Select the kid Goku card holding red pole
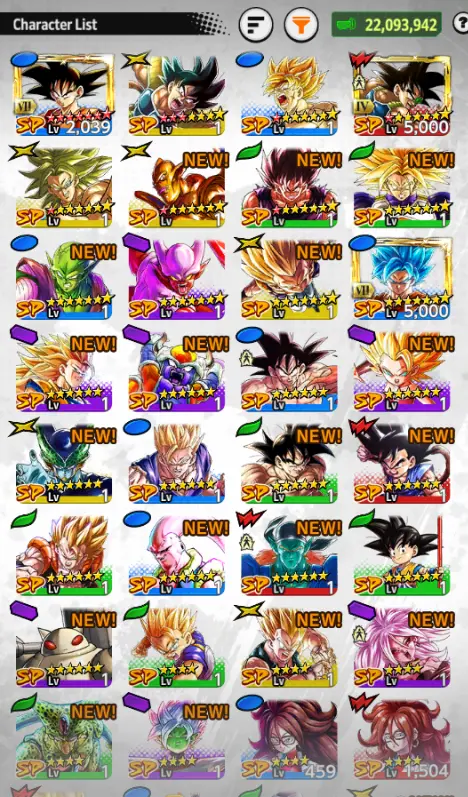 pos(401,554)
